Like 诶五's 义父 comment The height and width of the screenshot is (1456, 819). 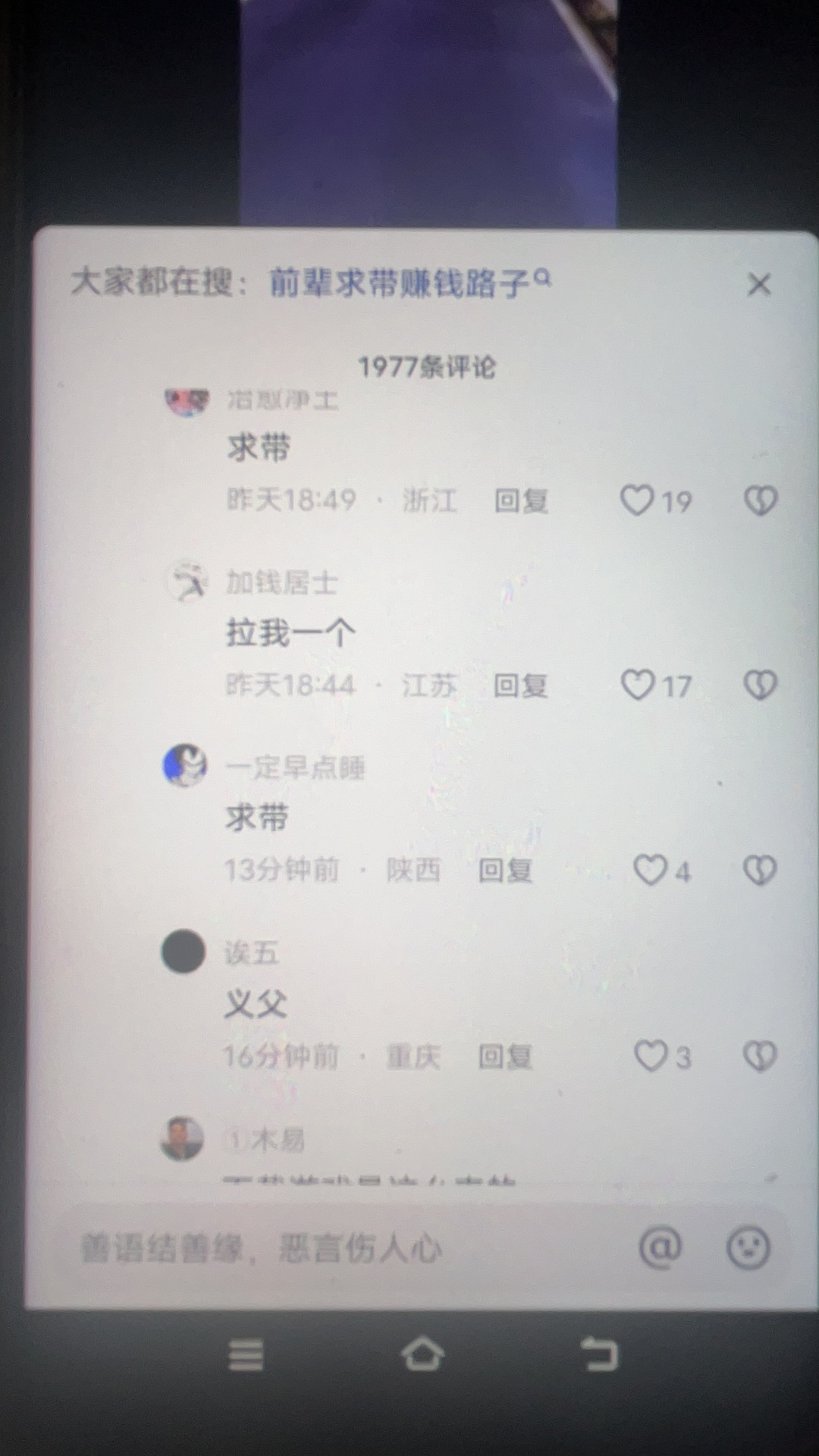(650, 1056)
